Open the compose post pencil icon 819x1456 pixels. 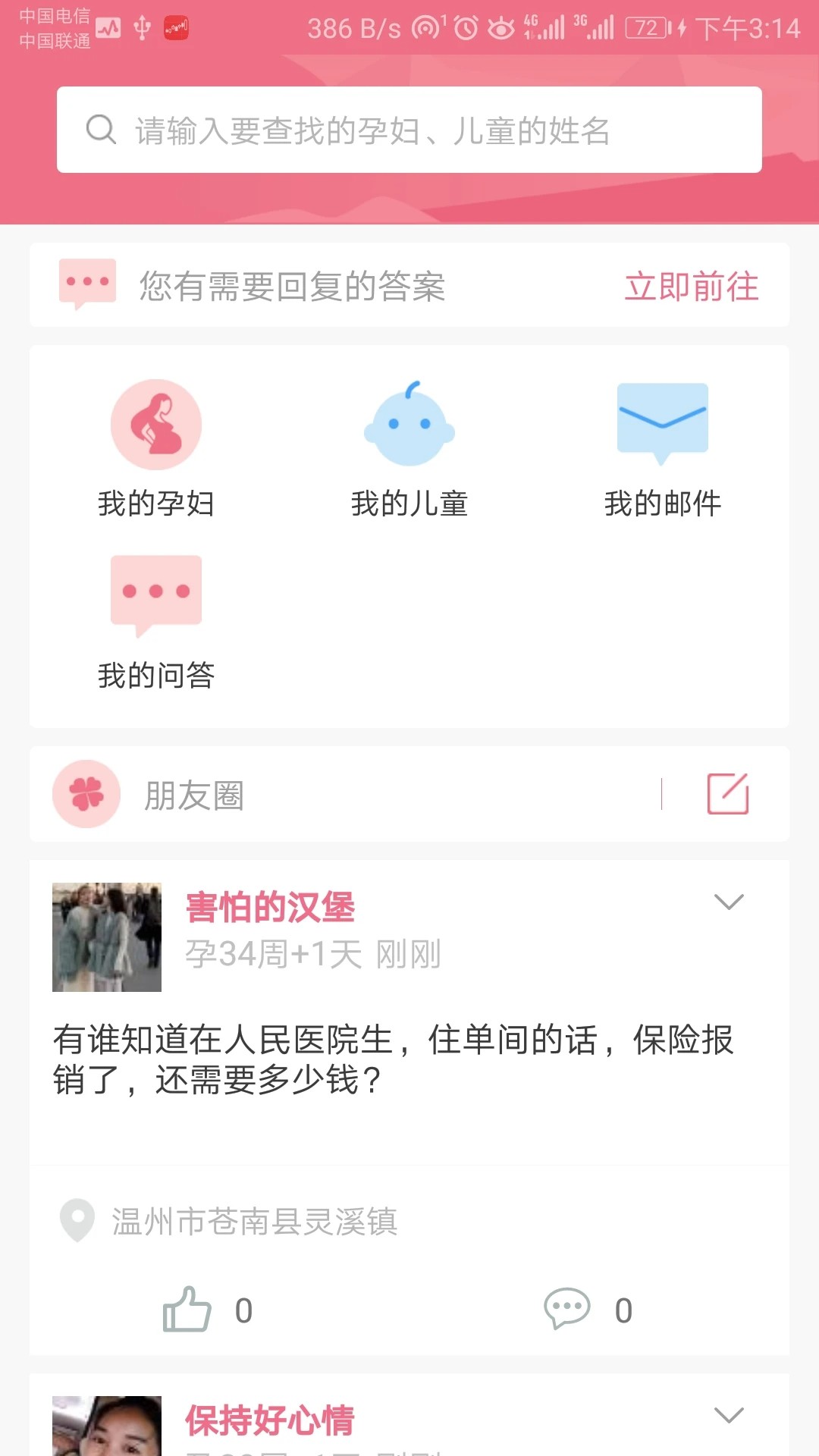730,795
